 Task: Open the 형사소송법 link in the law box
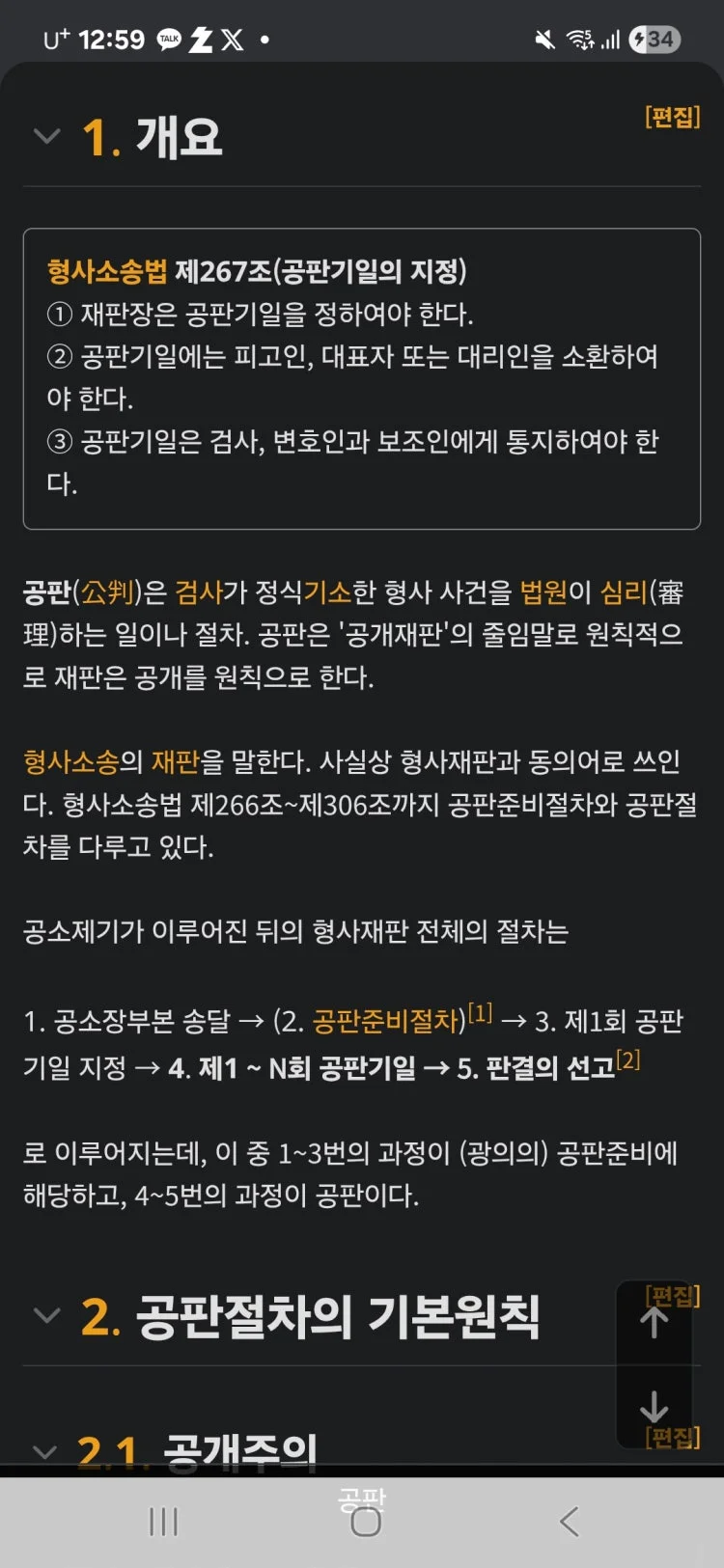[106, 272]
